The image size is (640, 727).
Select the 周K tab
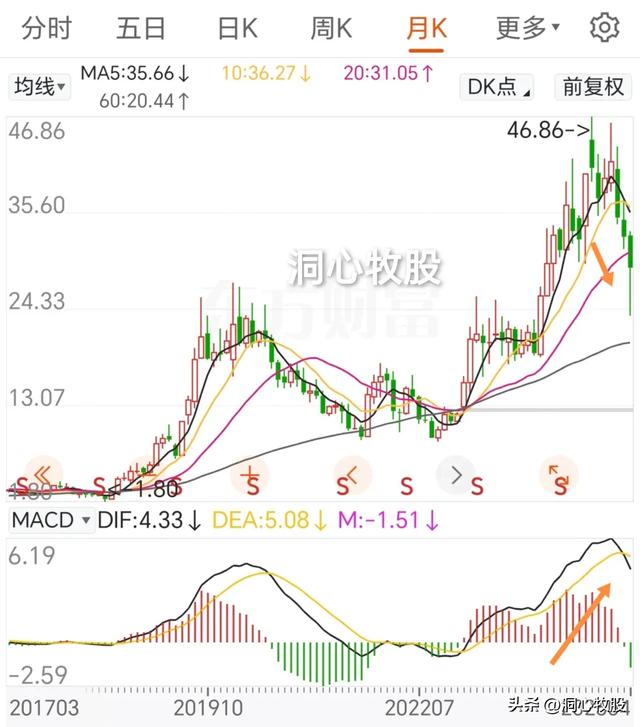click(x=331, y=29)
